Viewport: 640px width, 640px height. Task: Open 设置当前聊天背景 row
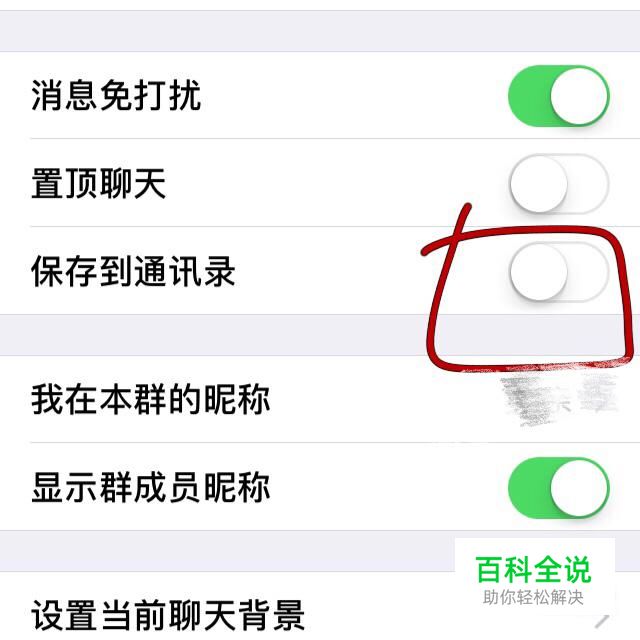point(240,612)
